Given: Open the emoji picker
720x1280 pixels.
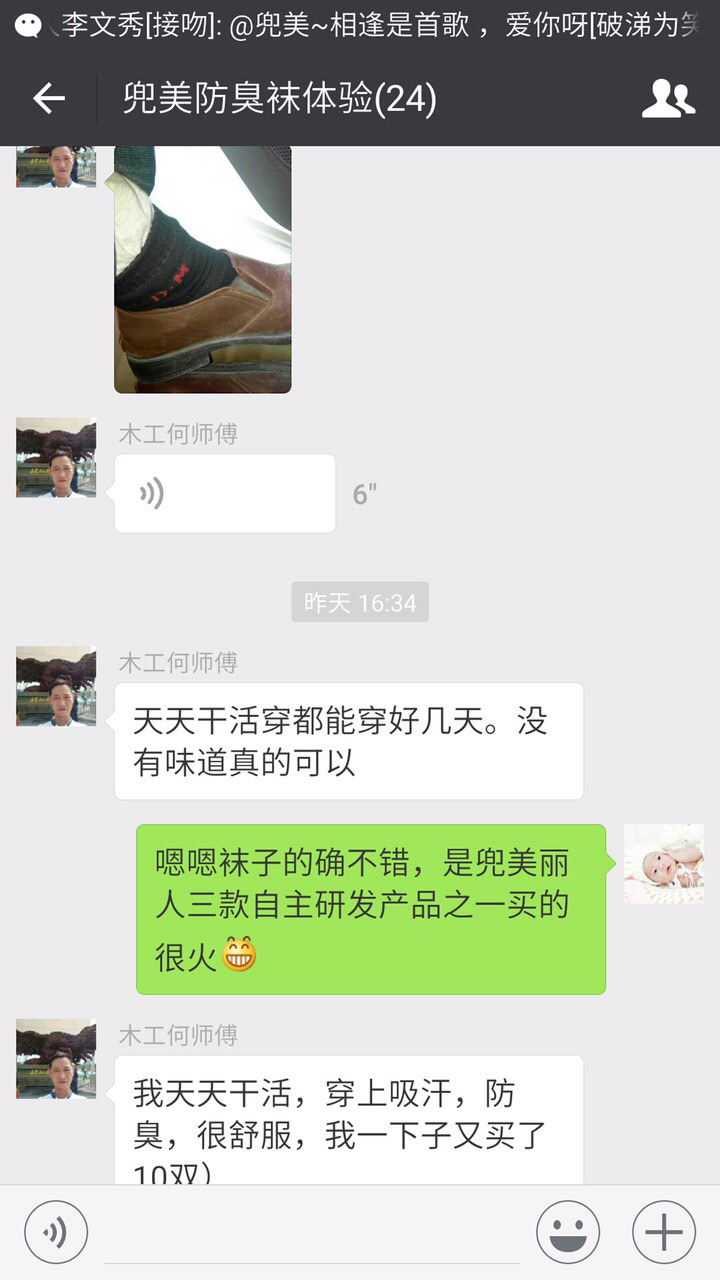Looking at the screenshot, I should pos(568,1232).
